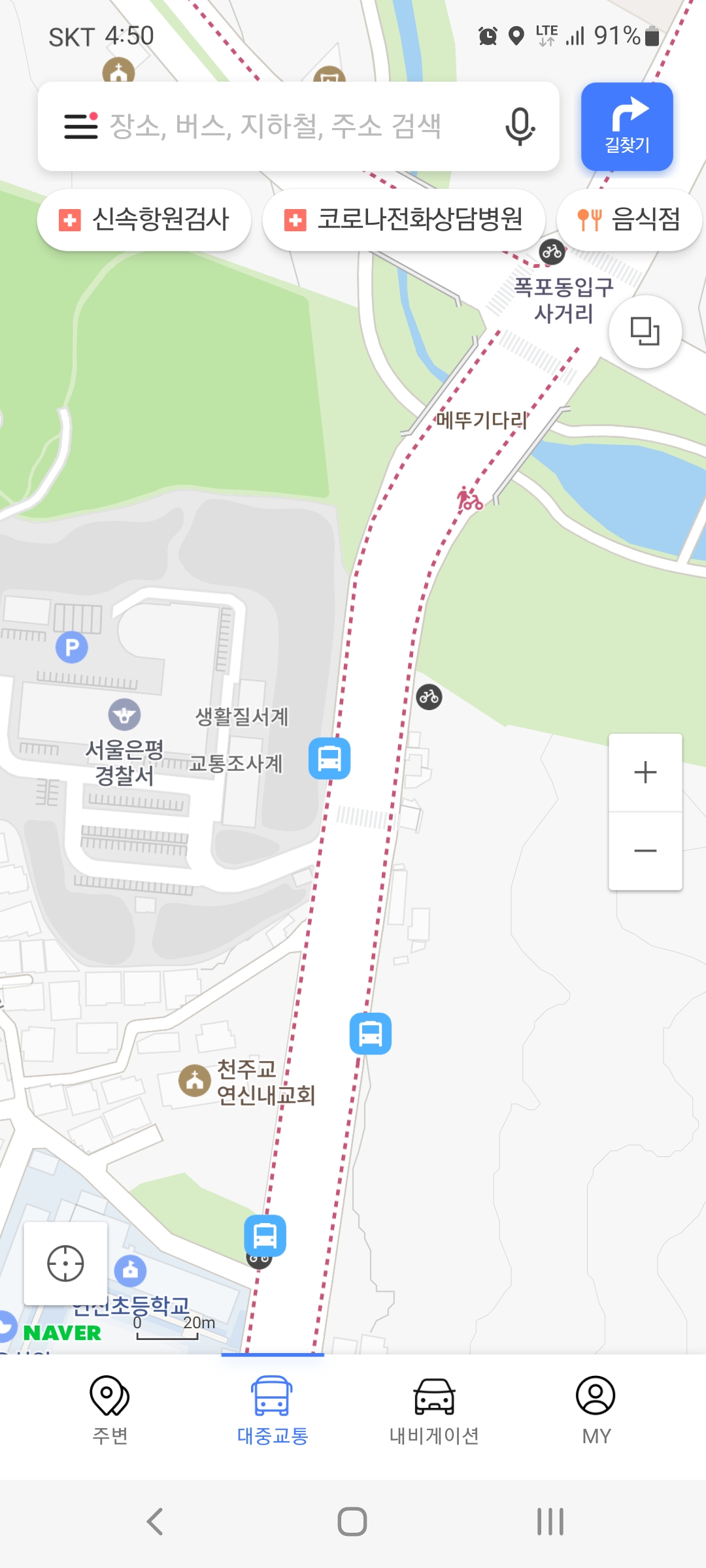Center map on my current location
The image size is (706, 1568).
65,1264
